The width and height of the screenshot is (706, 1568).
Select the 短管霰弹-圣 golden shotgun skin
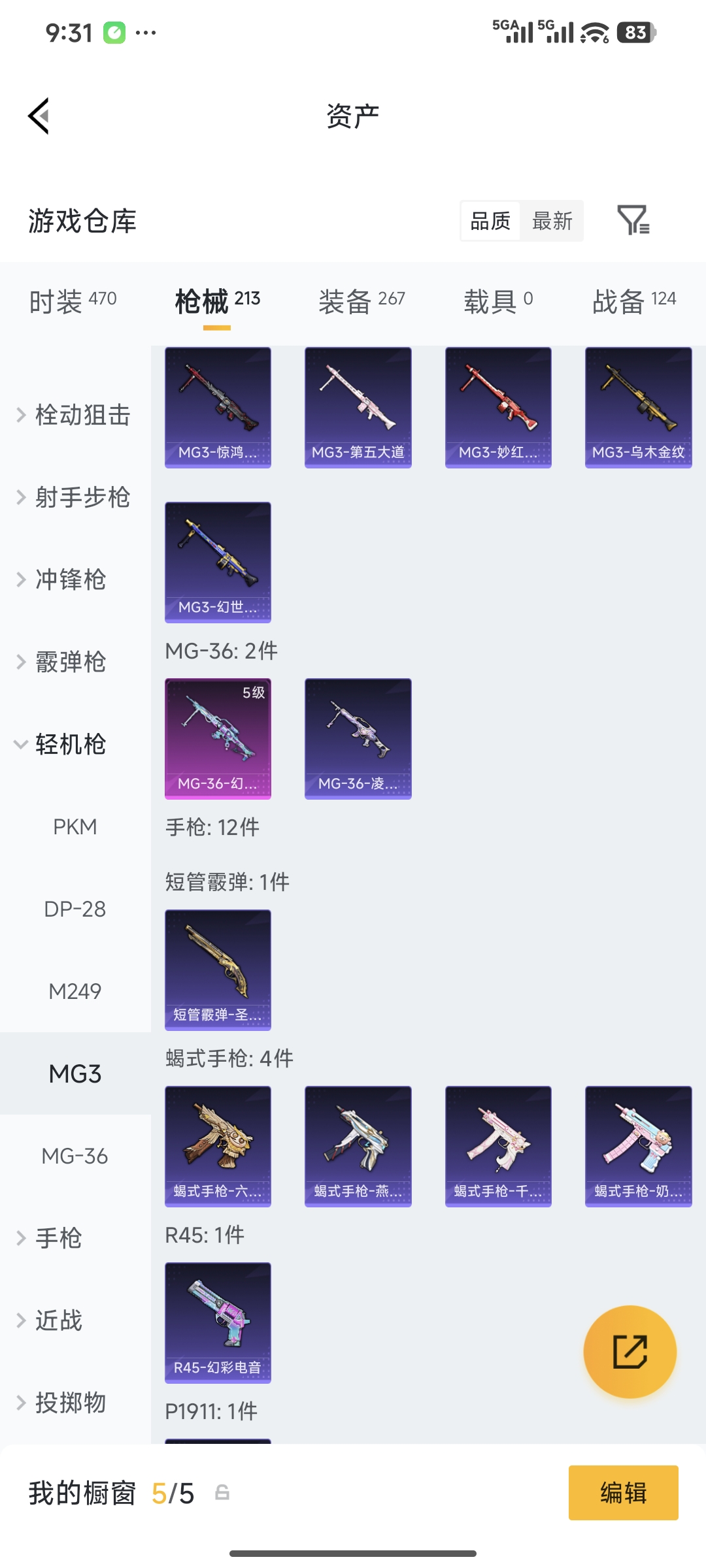tap(217, 970)
